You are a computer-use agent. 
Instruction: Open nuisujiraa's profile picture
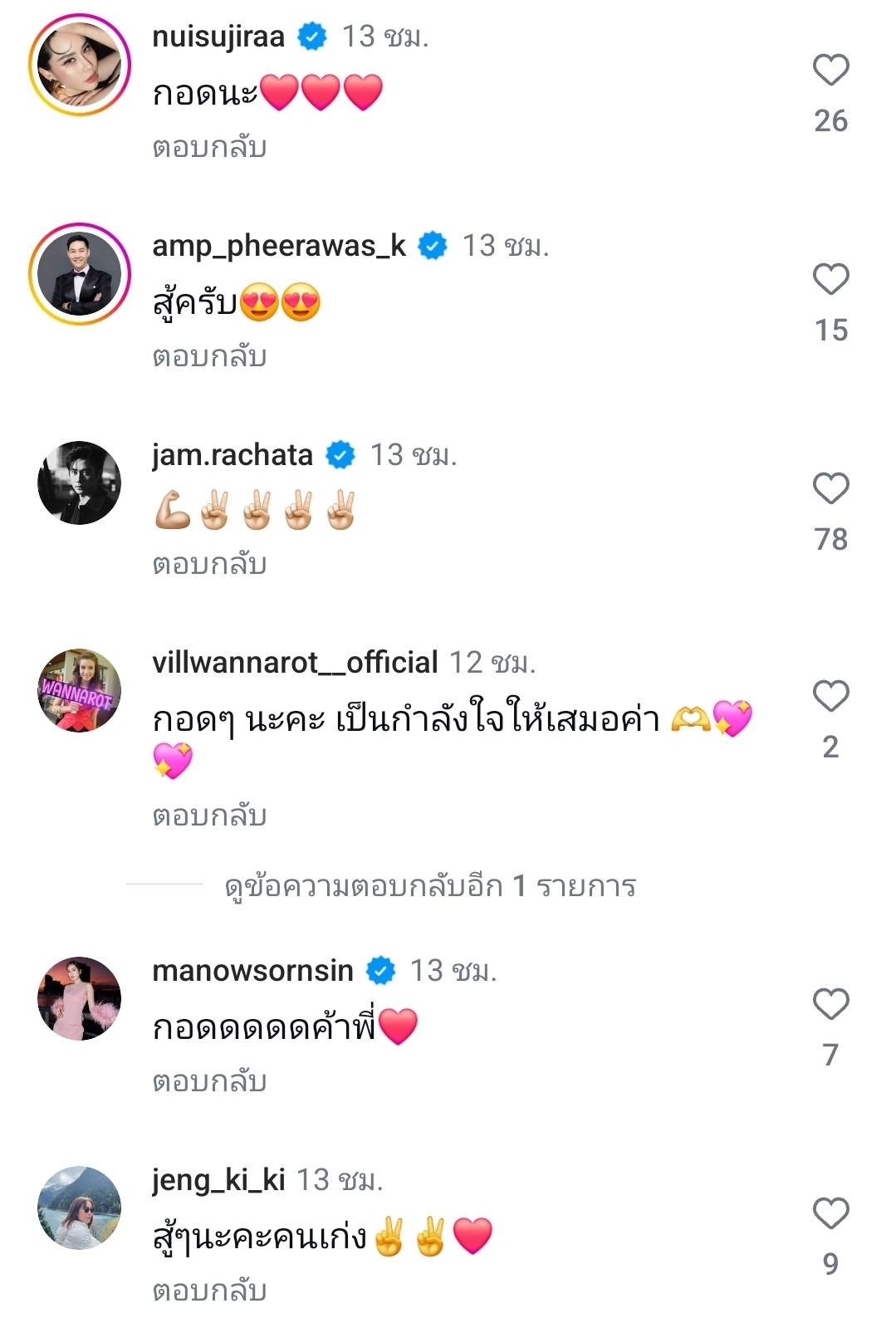coord(80,65)
